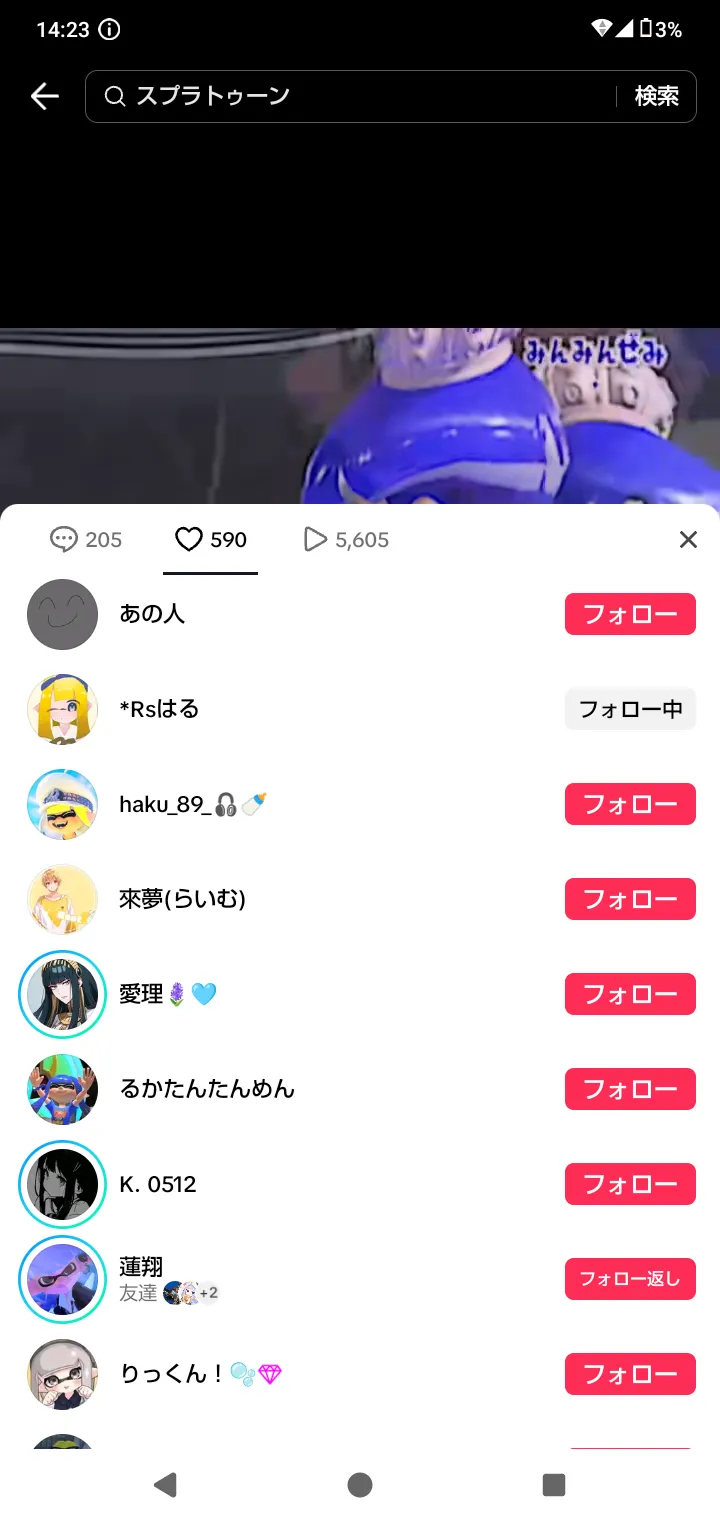Viewport: 720px width, 1520px height.
Task: Follow 來夢(らいむ)
Action: coord(630,899)
